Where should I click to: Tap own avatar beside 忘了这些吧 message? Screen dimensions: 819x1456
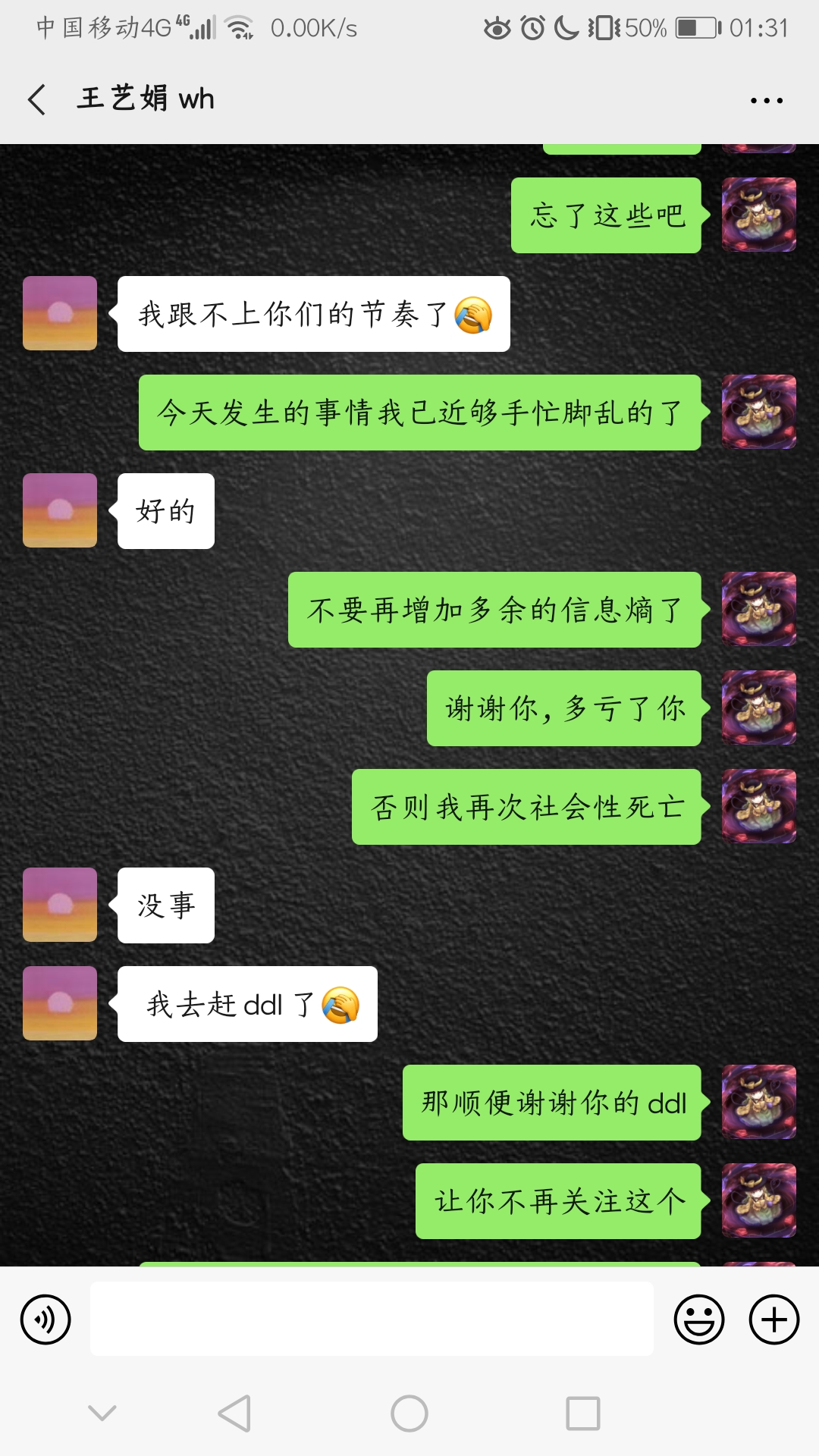[x=758, y=215]
